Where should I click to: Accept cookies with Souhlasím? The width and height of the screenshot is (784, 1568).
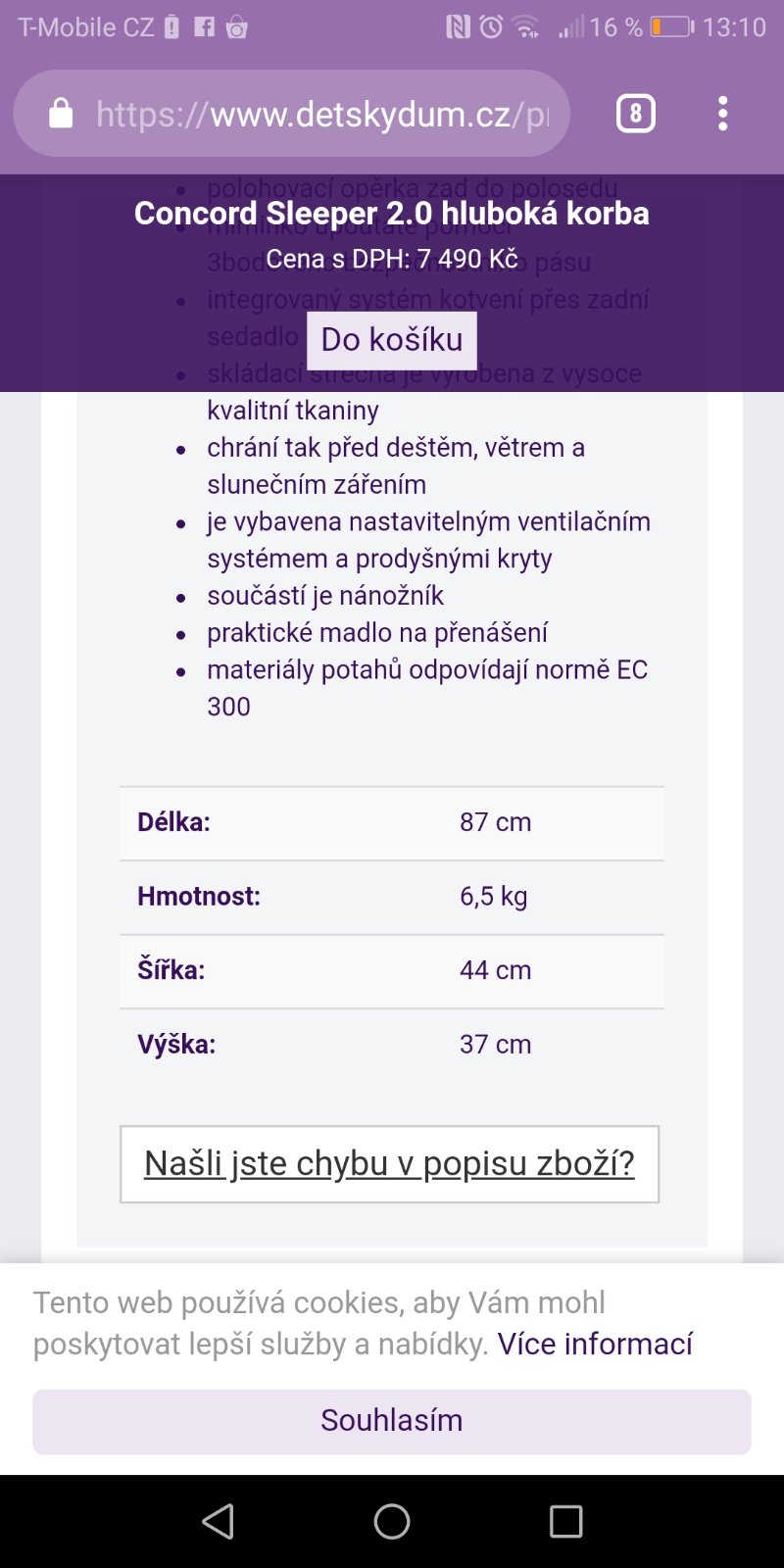(x=392, y=1420)
